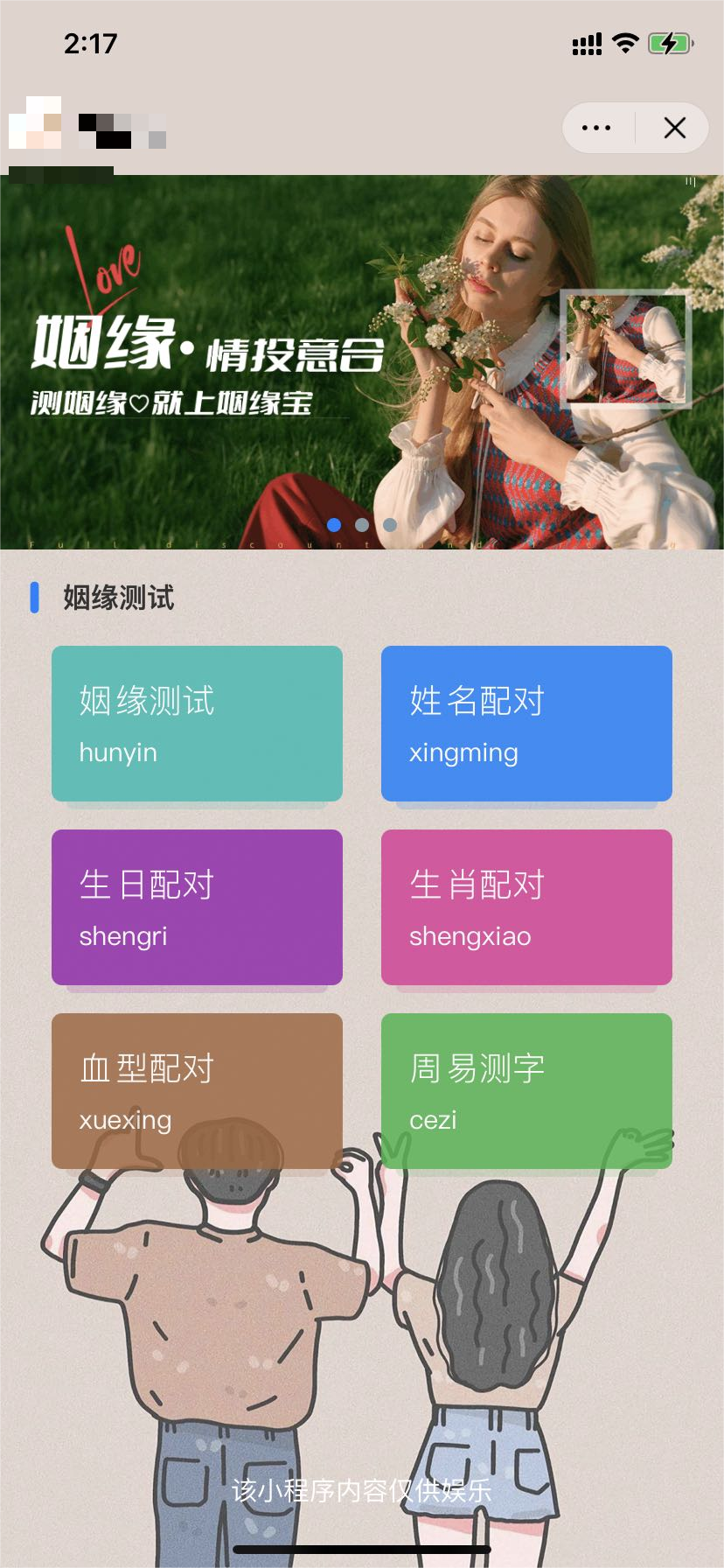Open the mini program's more options menu
724x1568 pixels.
[x=597, y=129]
